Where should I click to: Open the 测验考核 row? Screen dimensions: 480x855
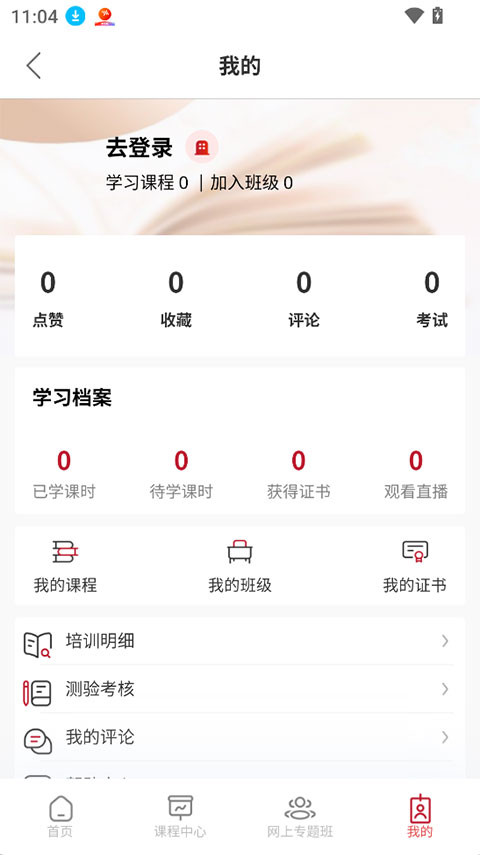(240, 689)
